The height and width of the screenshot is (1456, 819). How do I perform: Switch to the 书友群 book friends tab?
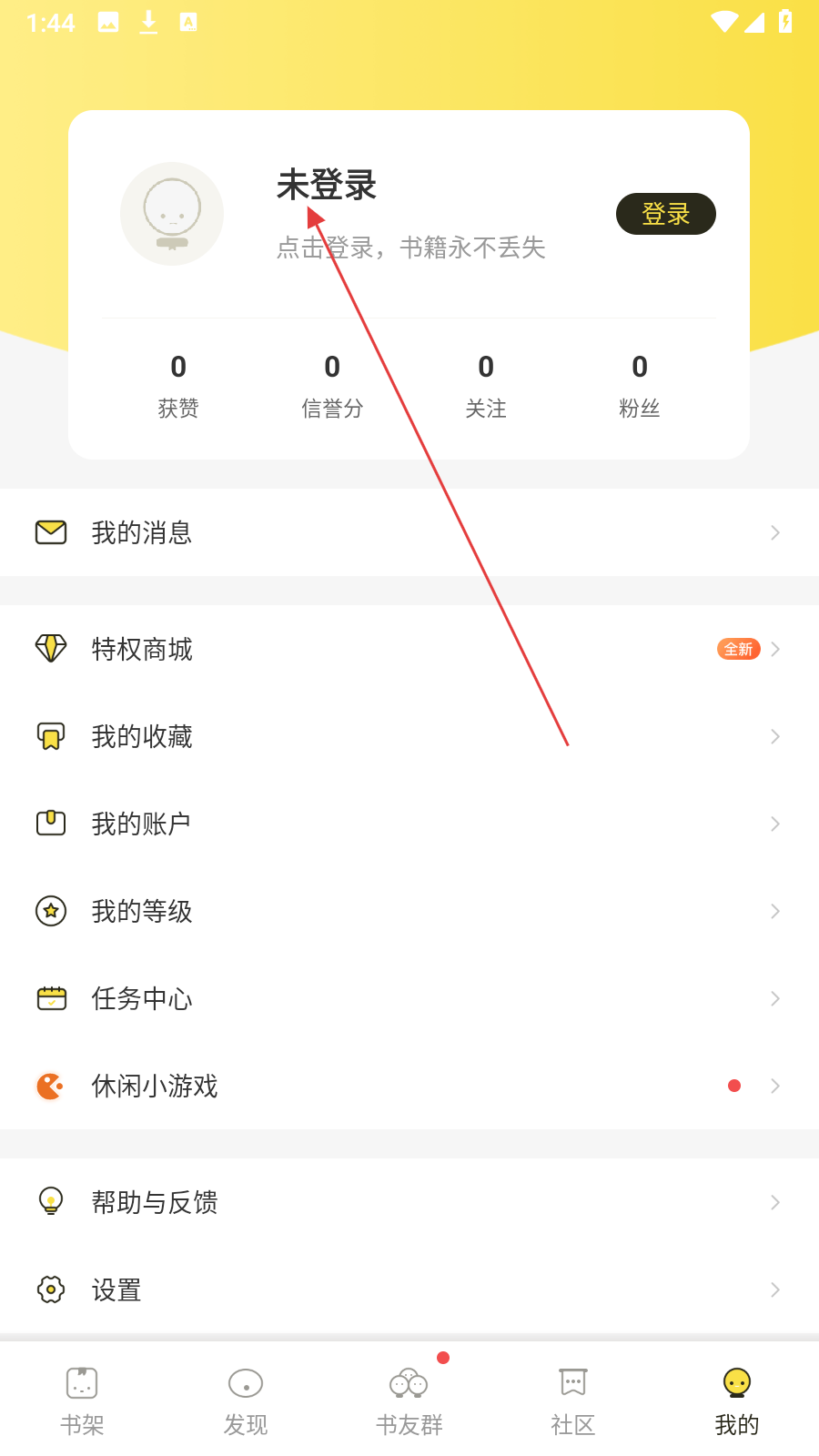click(x=409, y=1400)
